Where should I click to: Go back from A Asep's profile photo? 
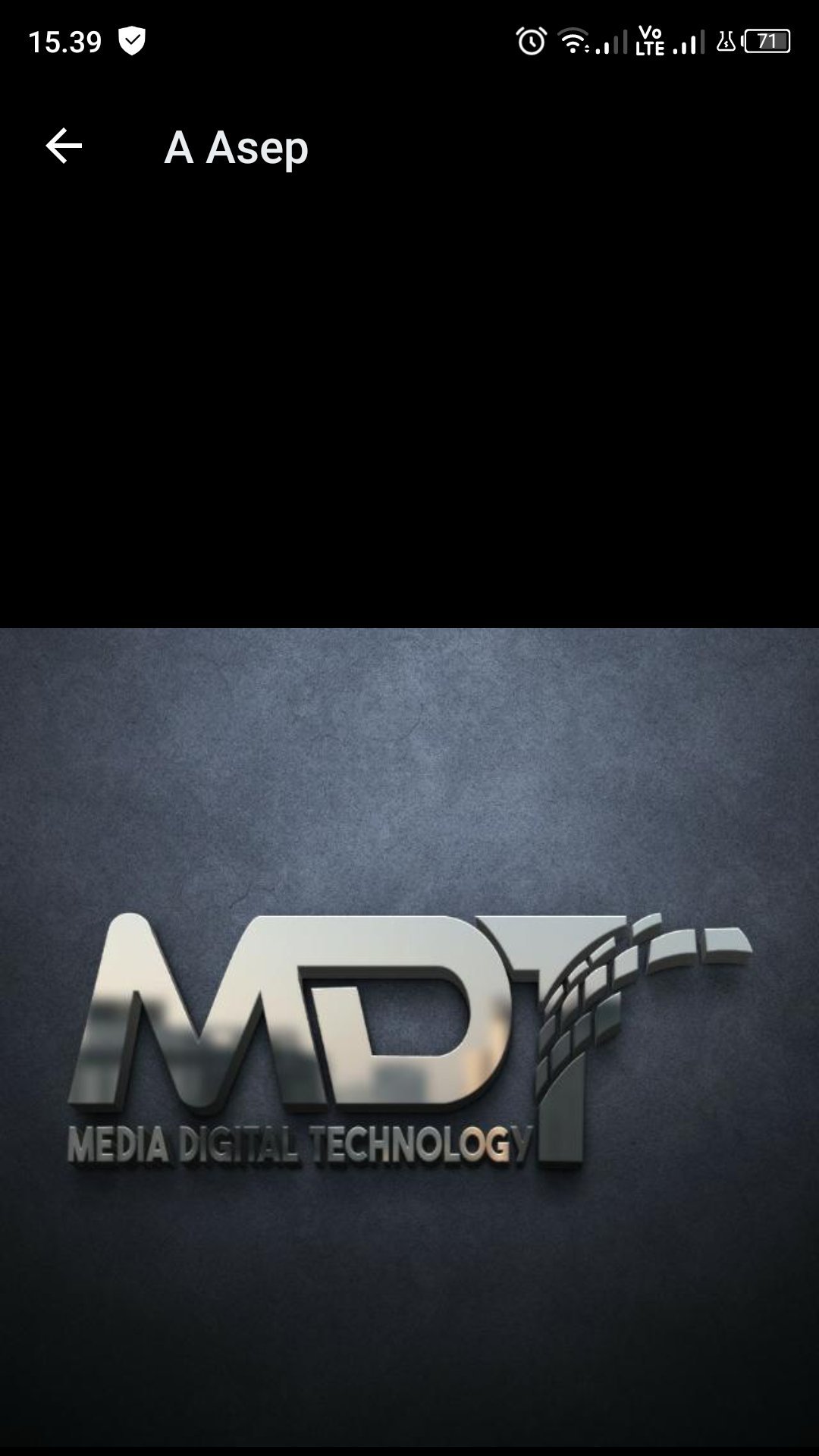[64, 146]
